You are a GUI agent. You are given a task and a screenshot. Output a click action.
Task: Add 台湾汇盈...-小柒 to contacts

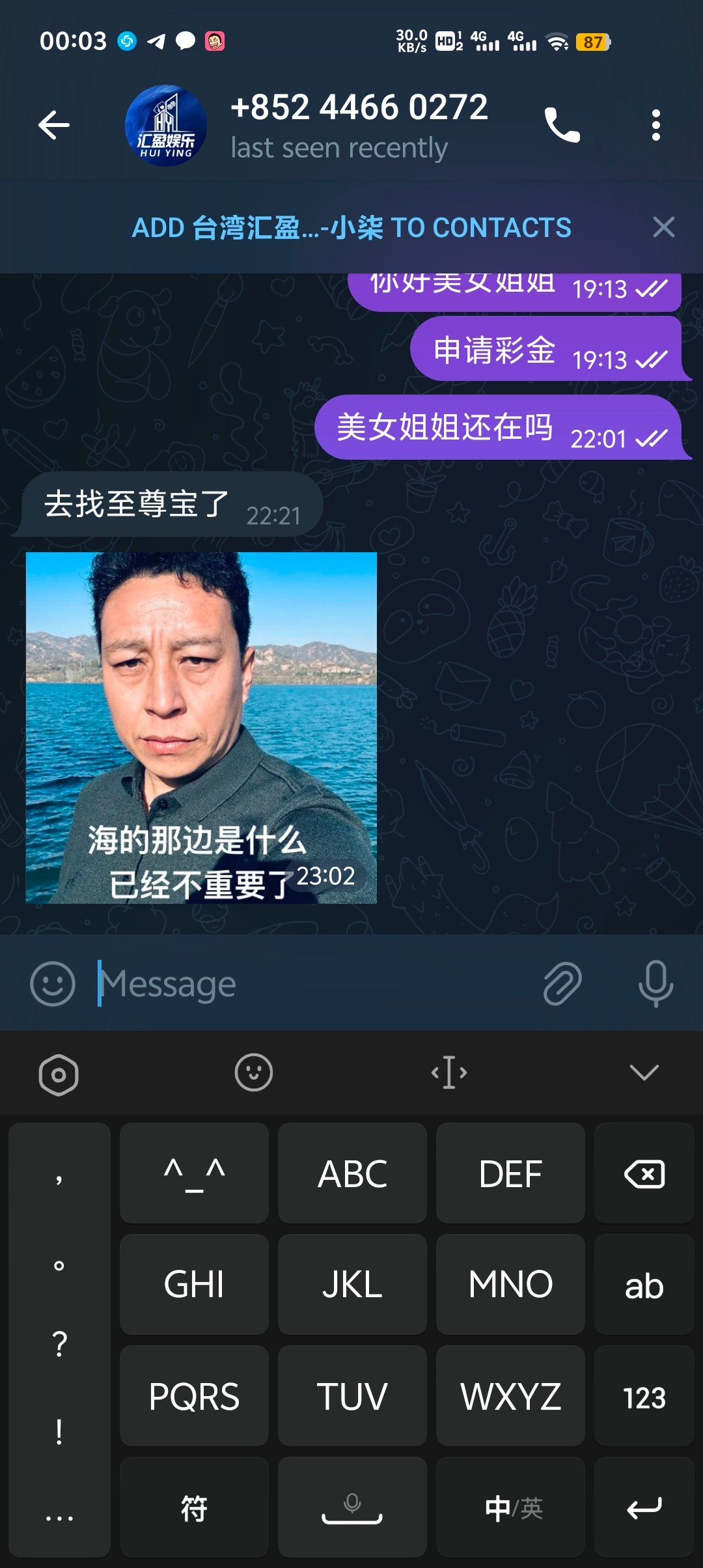click(x=351, y=228)
